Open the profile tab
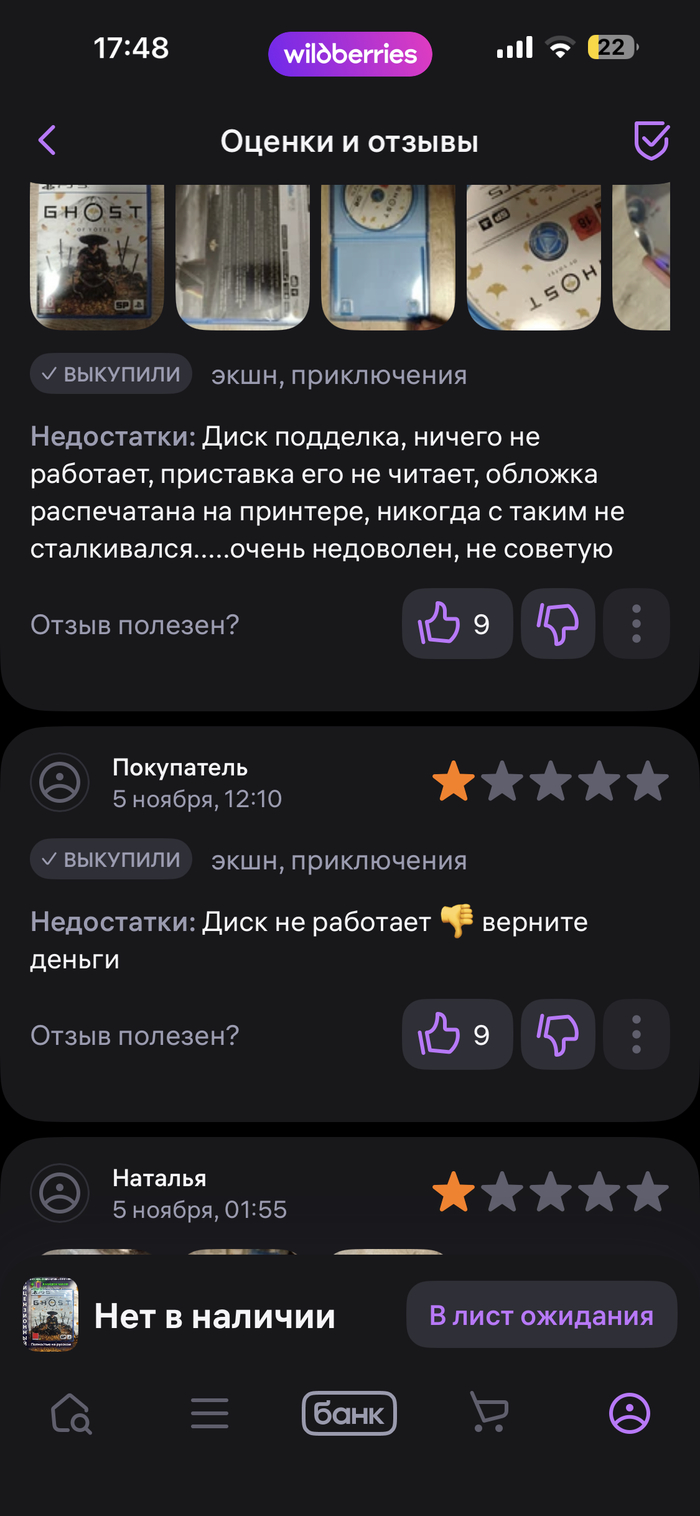This screenshot has width=700, height=1516. pyautogui.click(x=629, y=1414)
